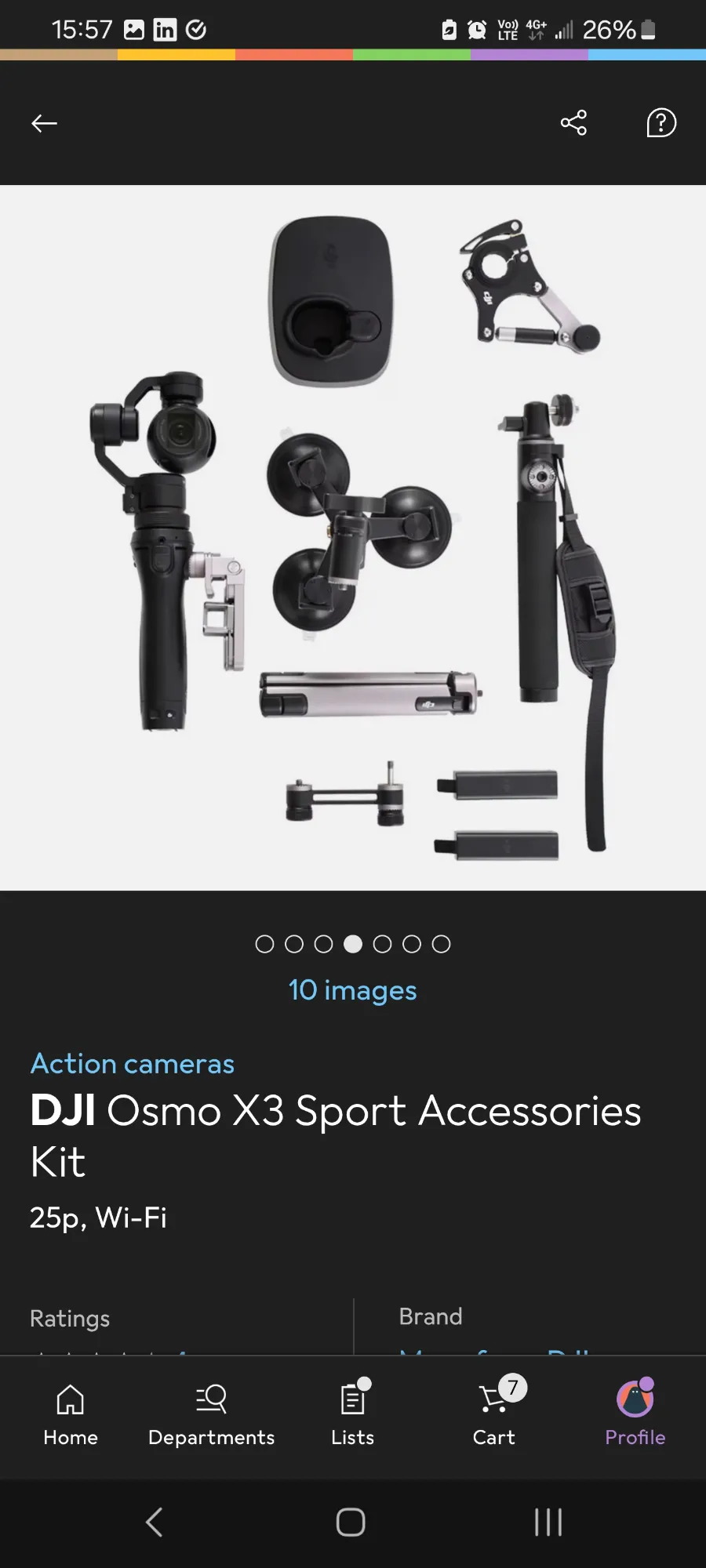Show recent apps from navigation bar
This screenshot has width=706, height=1568.
coord(548,1523)
